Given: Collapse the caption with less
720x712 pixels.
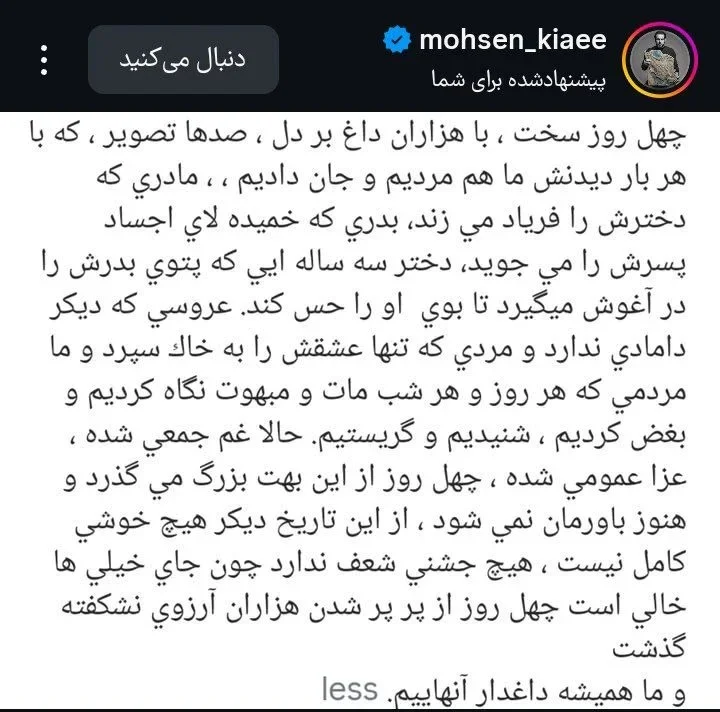Looking at the screenshot, I should click(350, 688).
